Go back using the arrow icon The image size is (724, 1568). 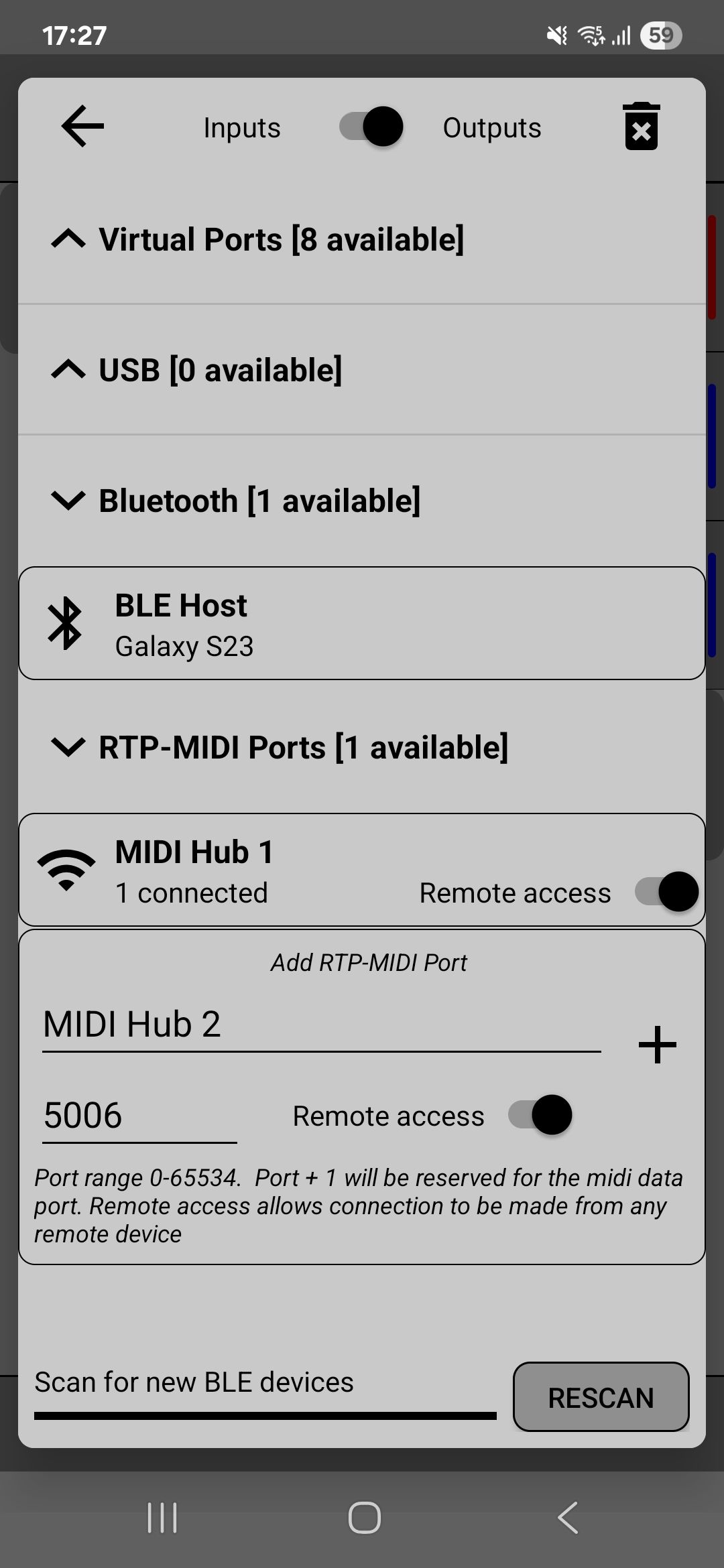(82, 126)
